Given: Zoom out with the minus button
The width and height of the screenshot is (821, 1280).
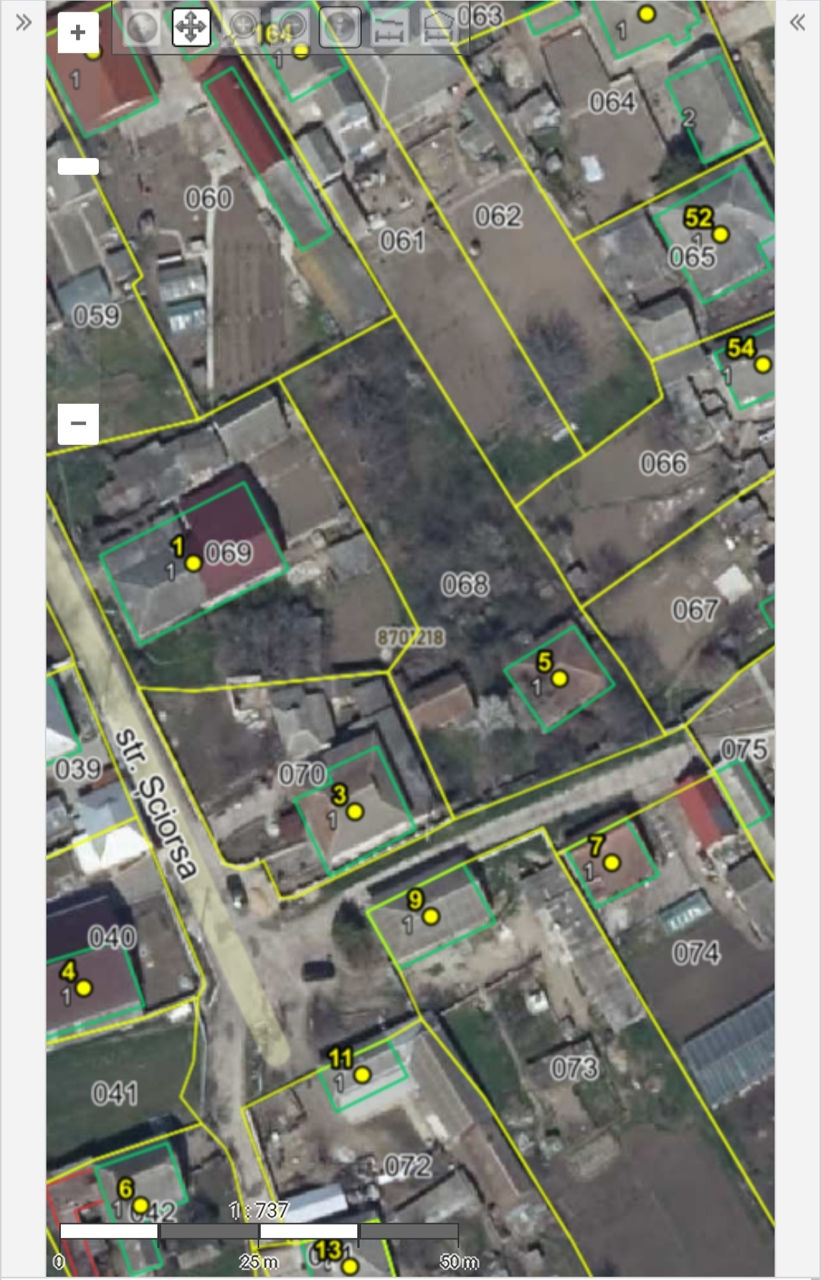Looking at the screenshot, I should (78, 423).
